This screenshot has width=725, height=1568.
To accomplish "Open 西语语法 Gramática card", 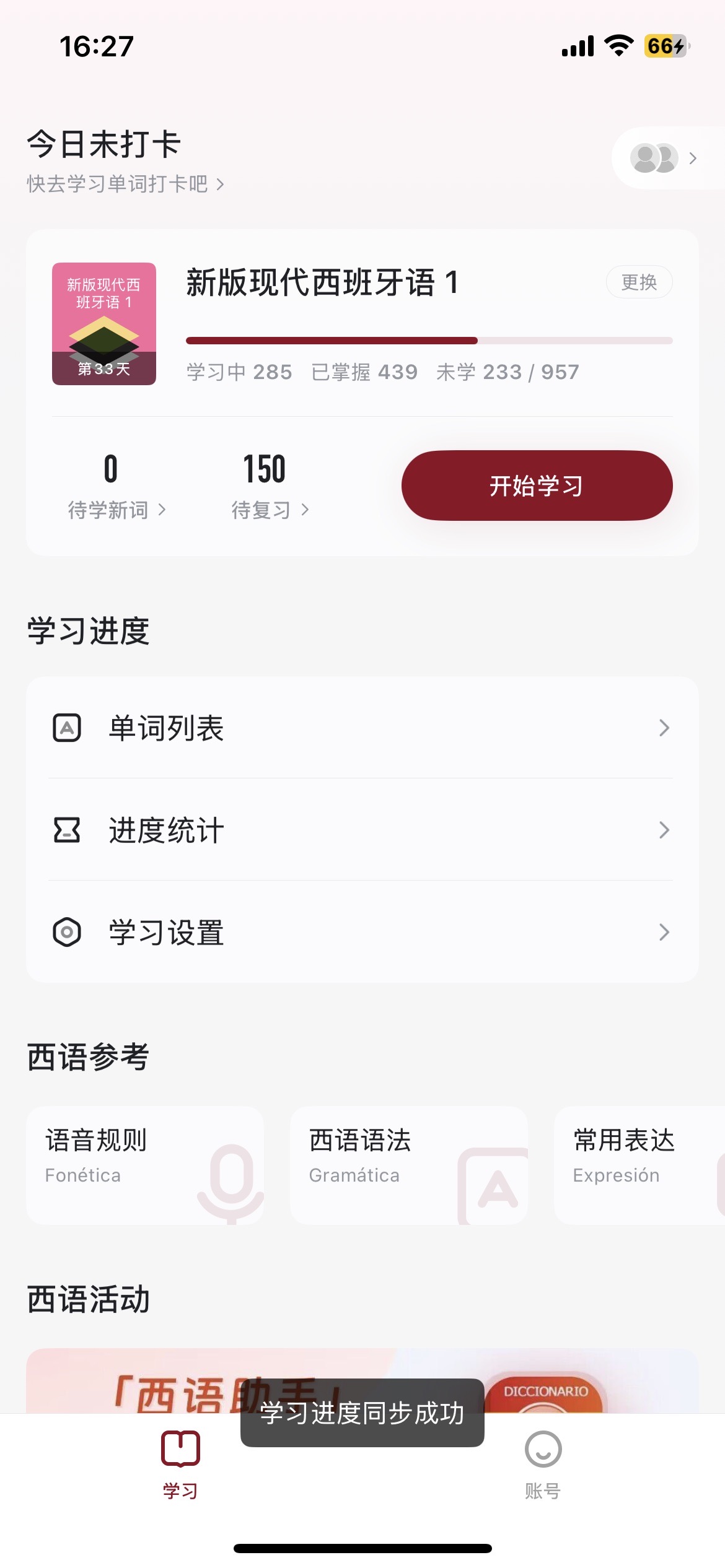I will click(409, 1165).
